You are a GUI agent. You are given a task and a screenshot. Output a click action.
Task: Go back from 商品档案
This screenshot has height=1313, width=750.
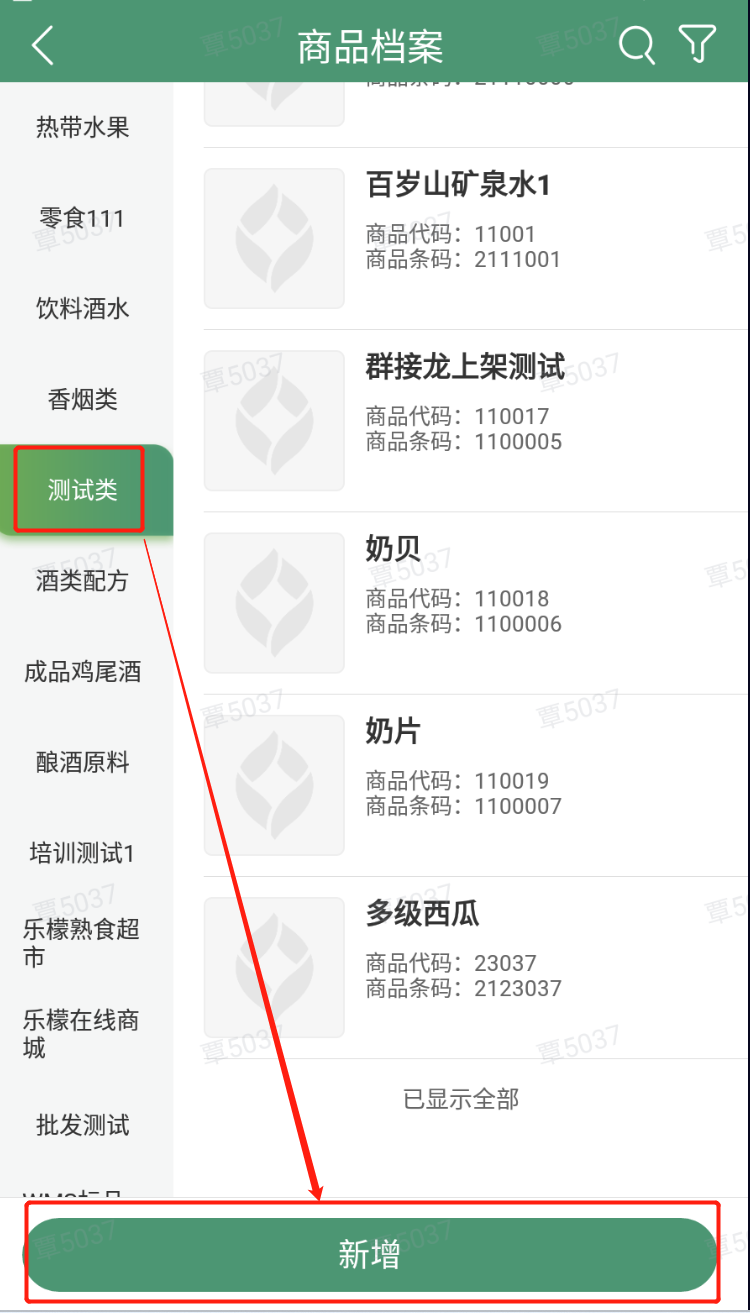[x=42, y=45]
